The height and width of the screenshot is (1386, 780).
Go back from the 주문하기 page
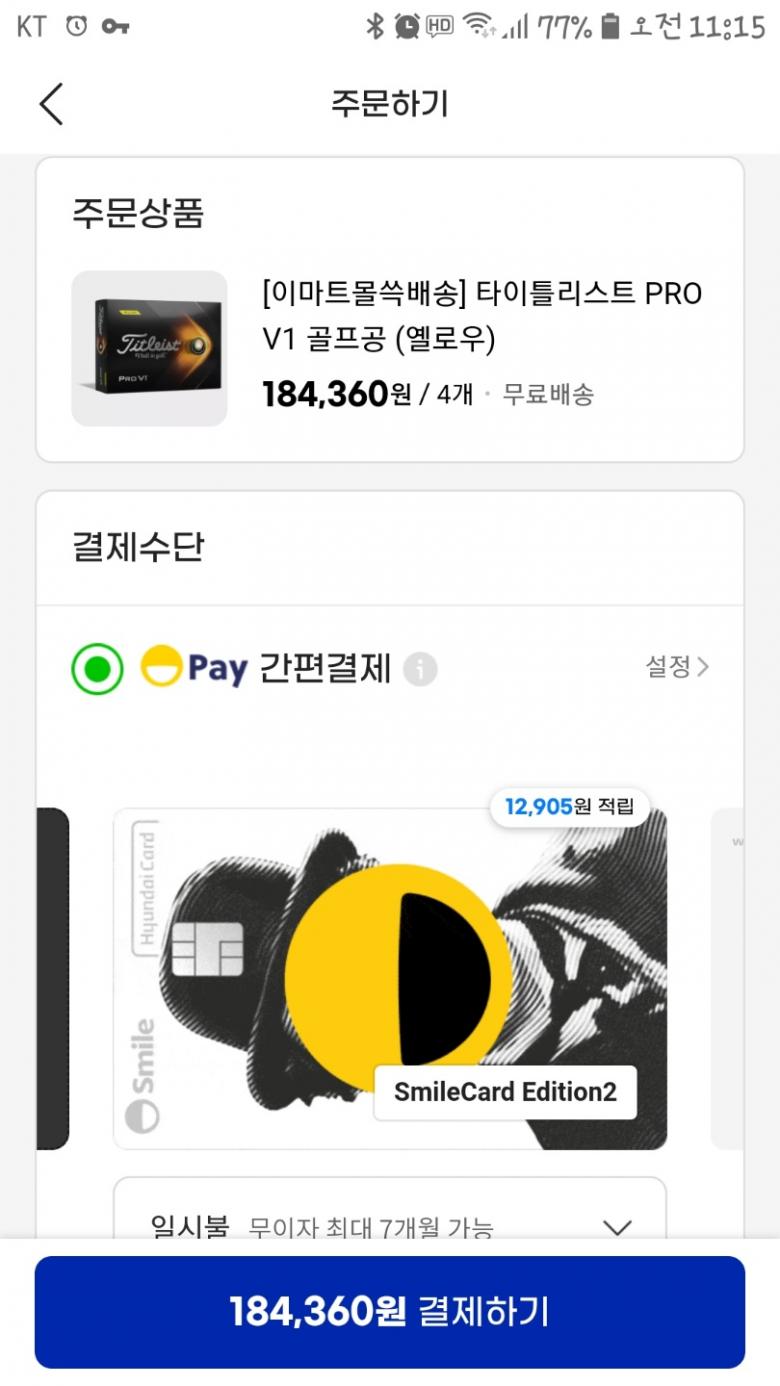click(52, 104)
